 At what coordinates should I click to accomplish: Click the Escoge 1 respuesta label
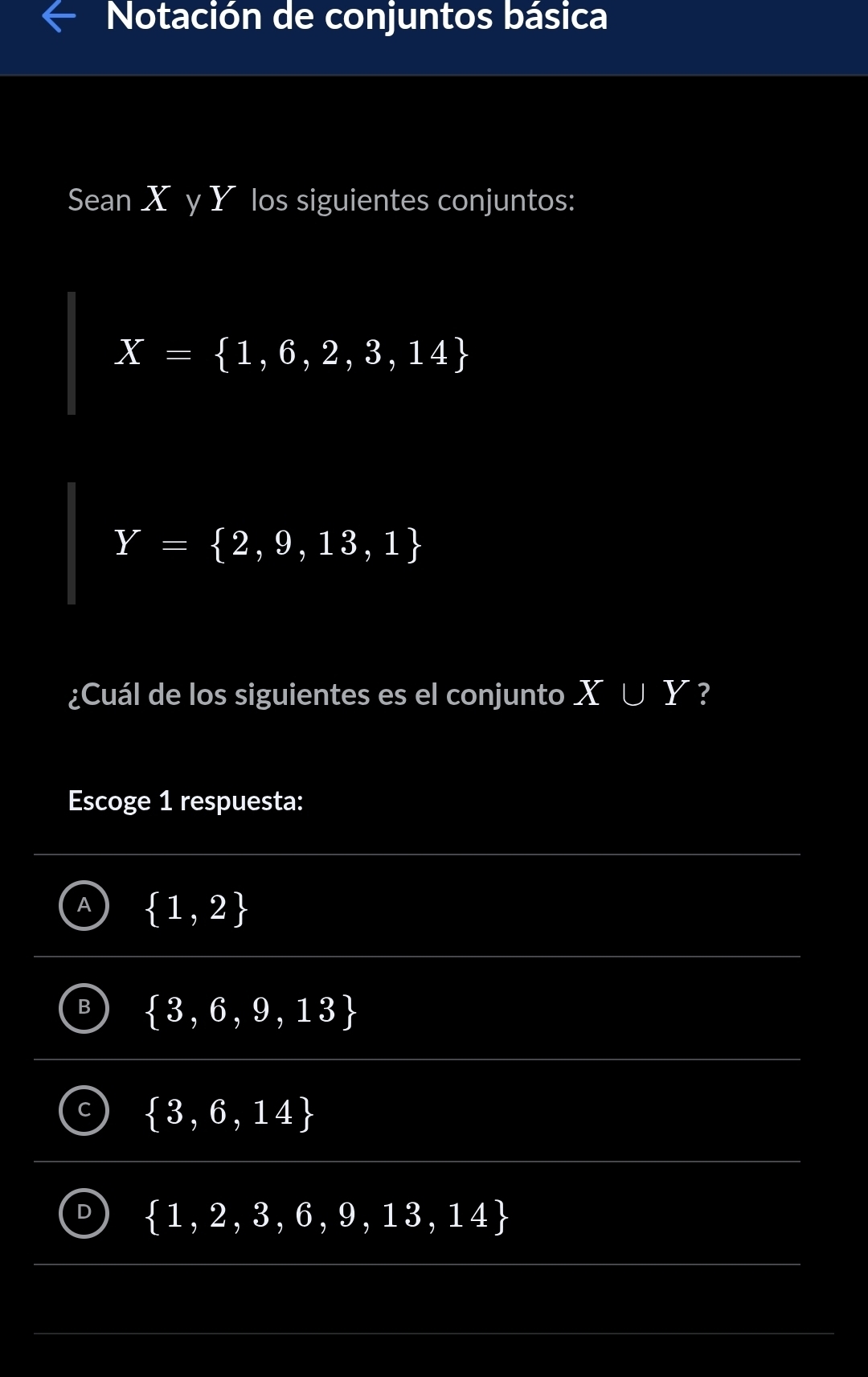pyautogui.click(x=186, y=801)
